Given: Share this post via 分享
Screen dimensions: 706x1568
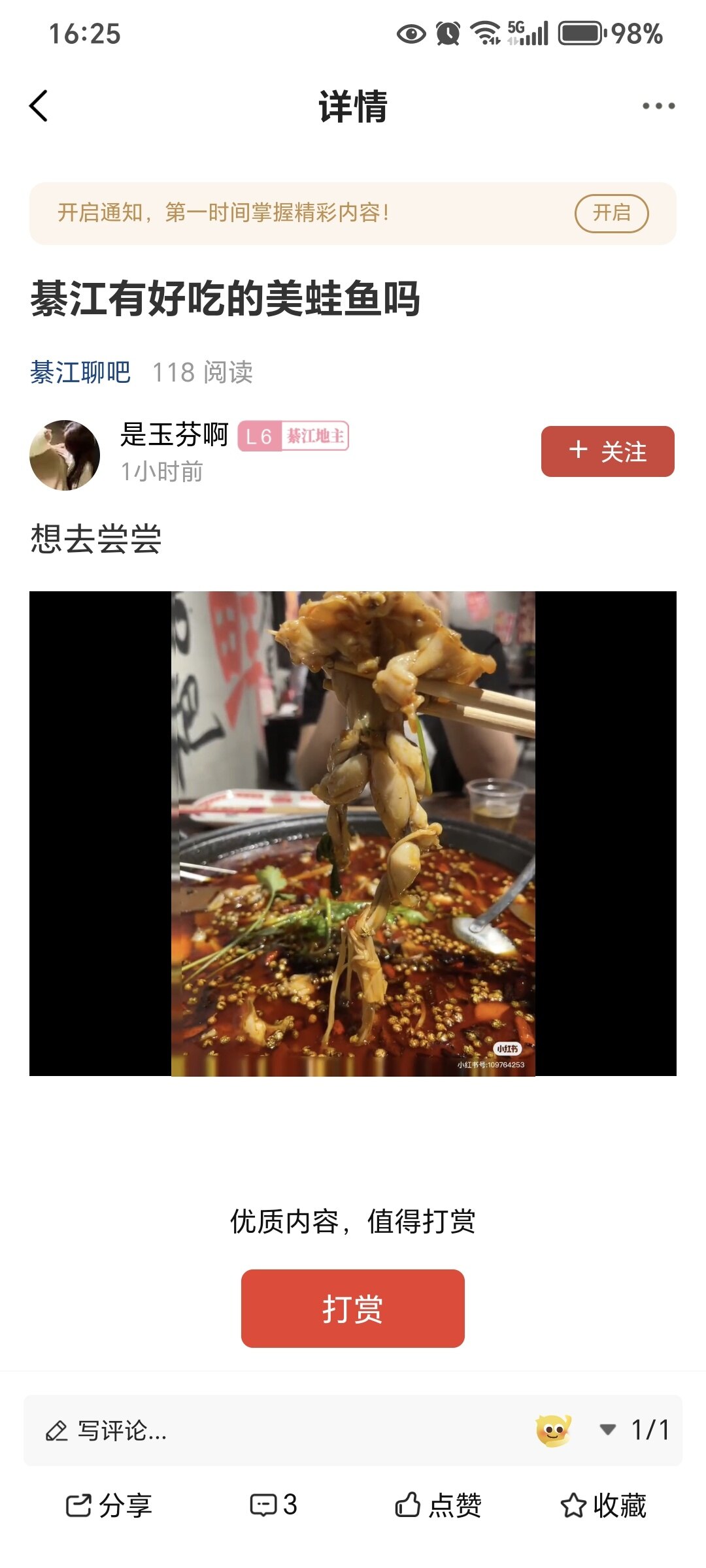Looking at the screenshot, I should click(109, 1505).
